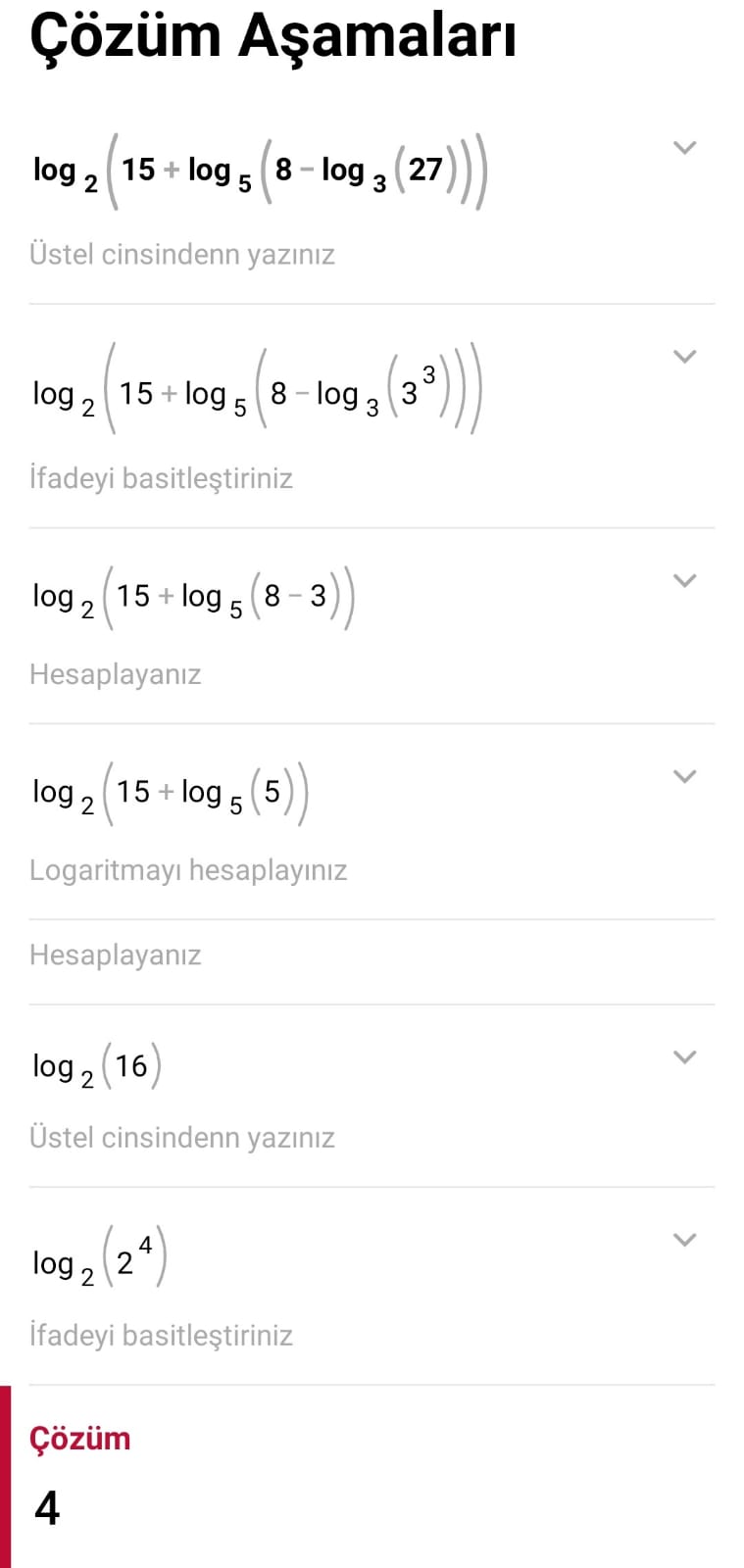Screen dimensions: 744x1568
Task: Select the log₂(16) expression
Action: pos(98,1065)
